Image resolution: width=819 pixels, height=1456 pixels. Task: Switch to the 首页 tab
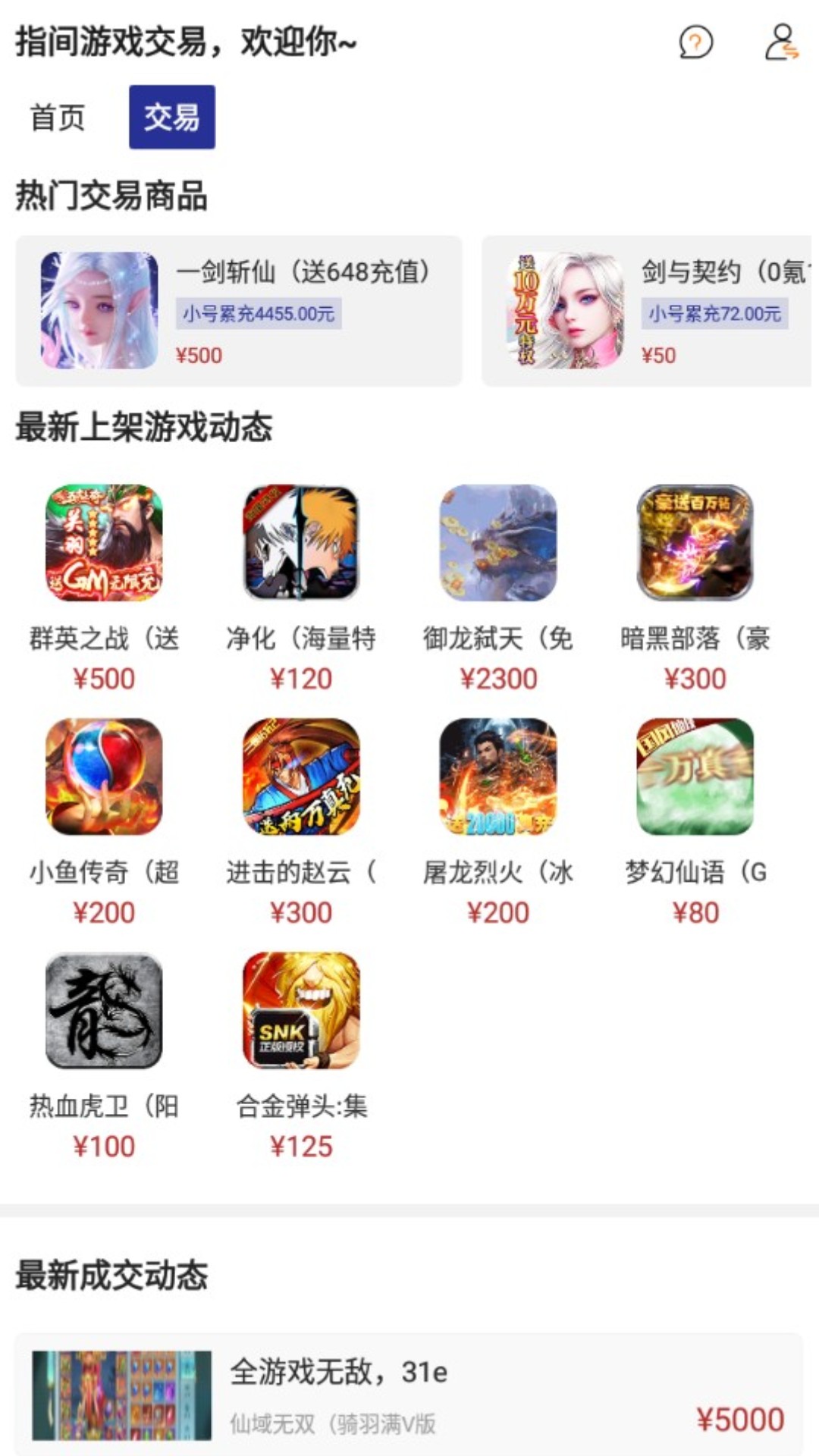click(x=57, y=116)
